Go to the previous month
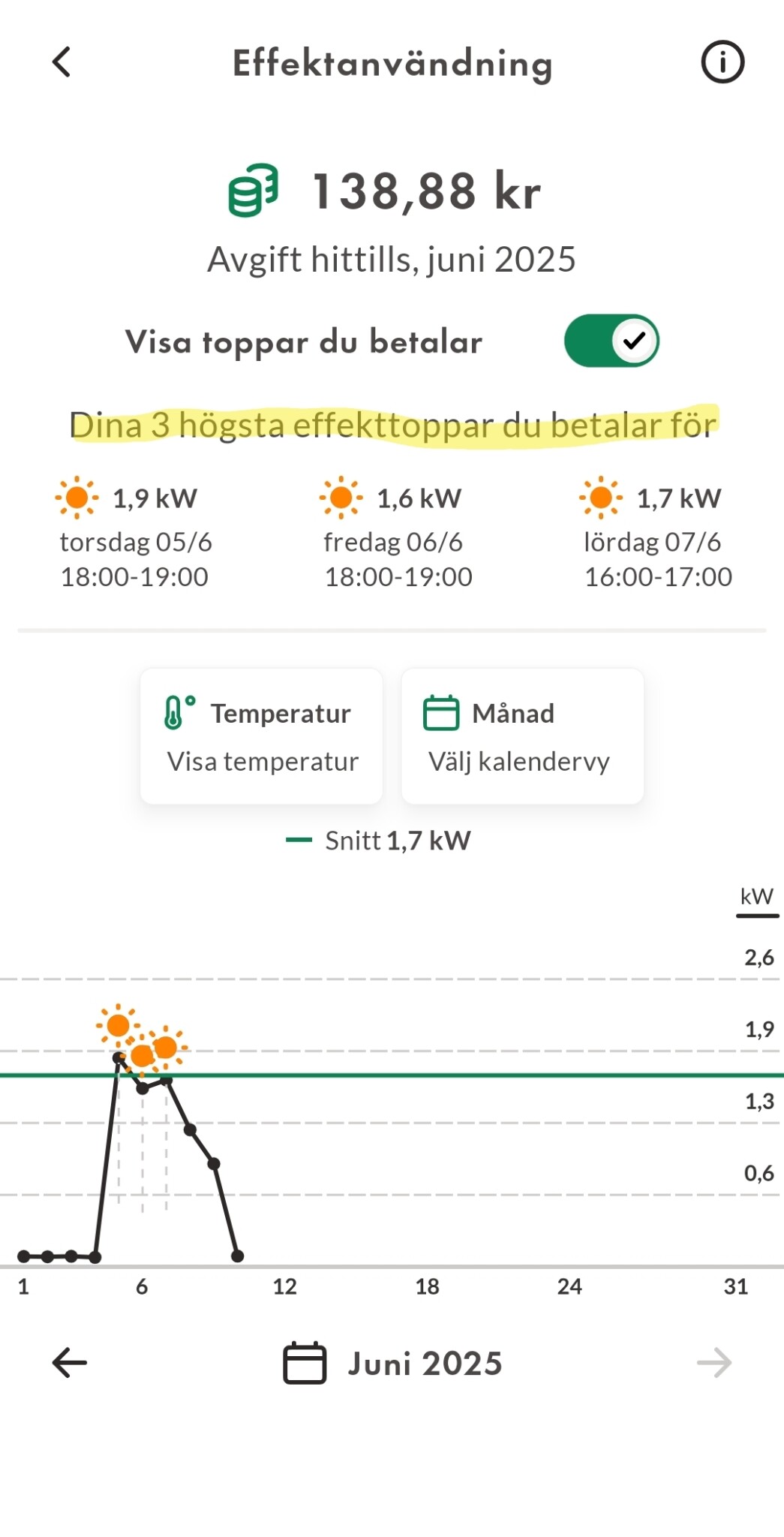The width and height of the screenshot is (784, 1537). (x=70, y=1362)
